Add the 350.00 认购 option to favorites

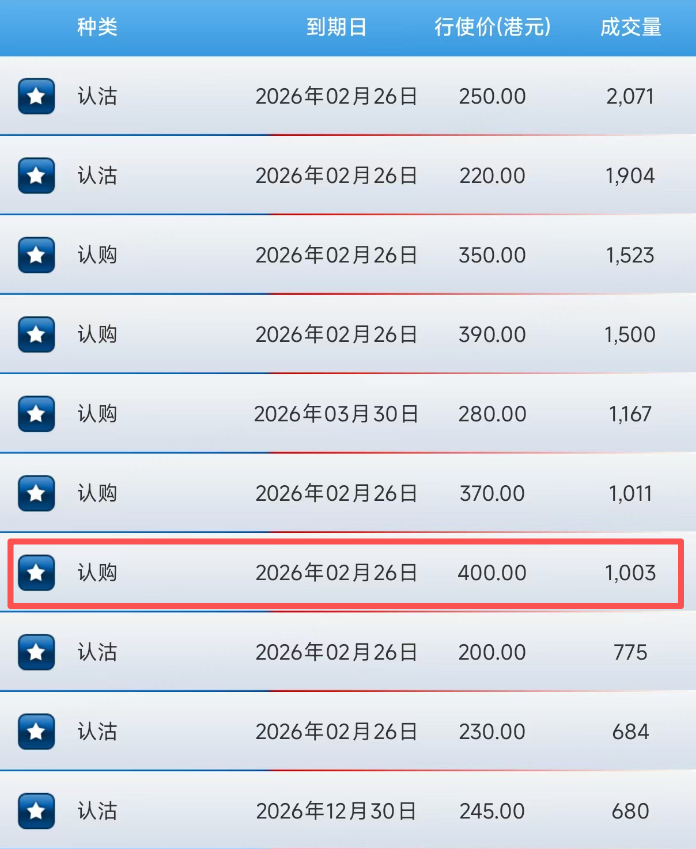click(36, 255)
